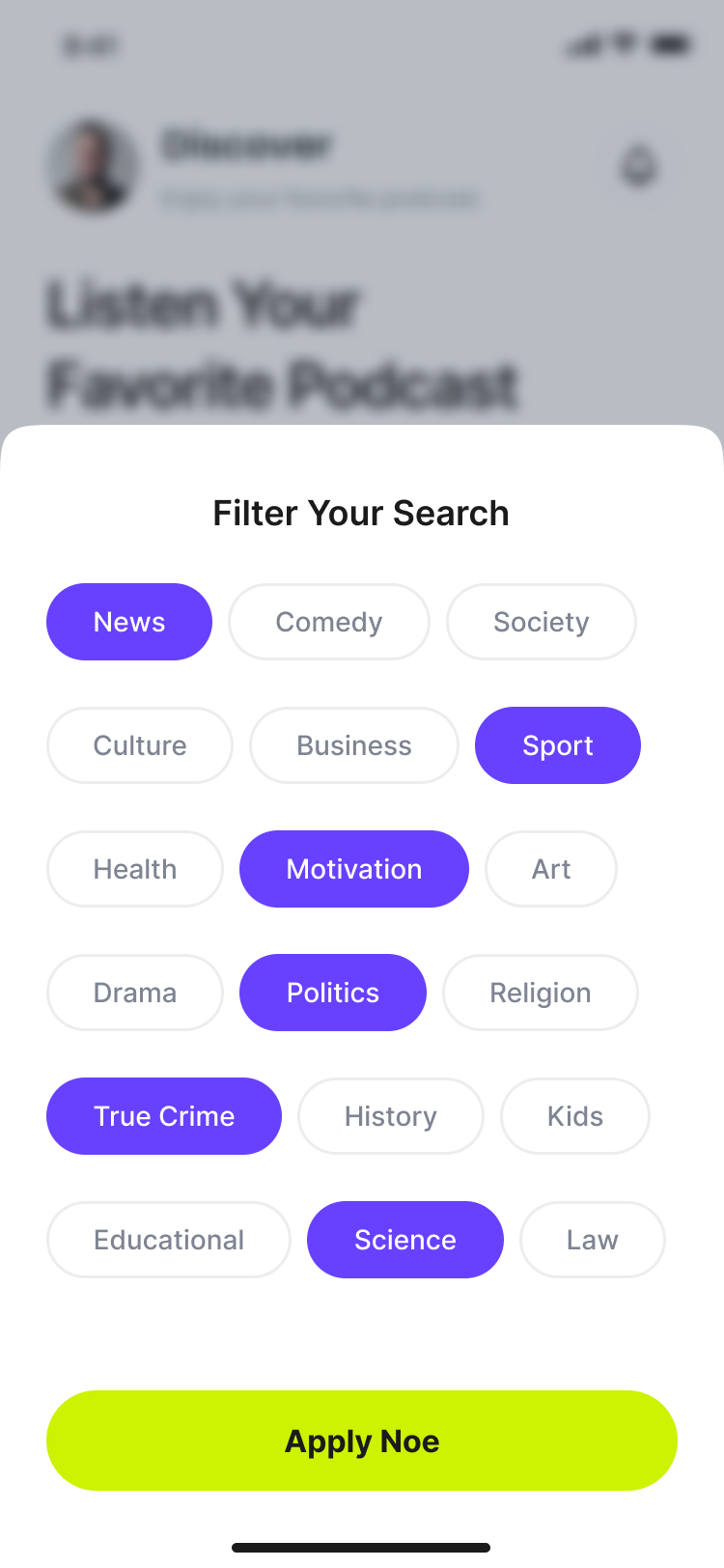Choose the Culture chip

pos(140,745)
